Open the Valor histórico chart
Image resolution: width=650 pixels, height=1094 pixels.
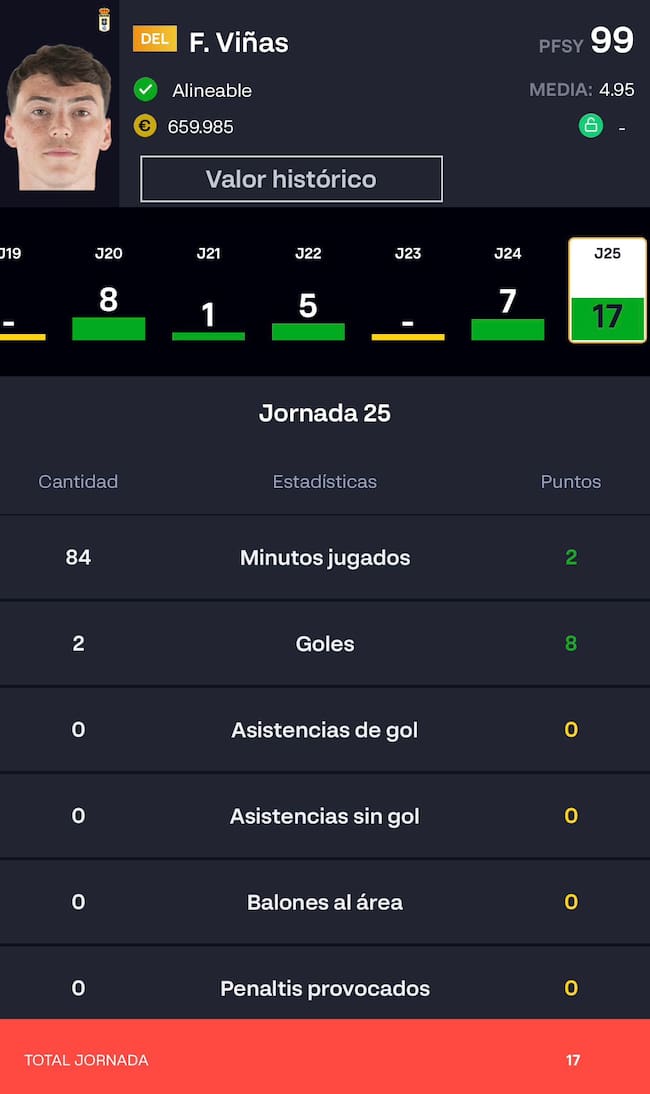(x=291, y=179)
